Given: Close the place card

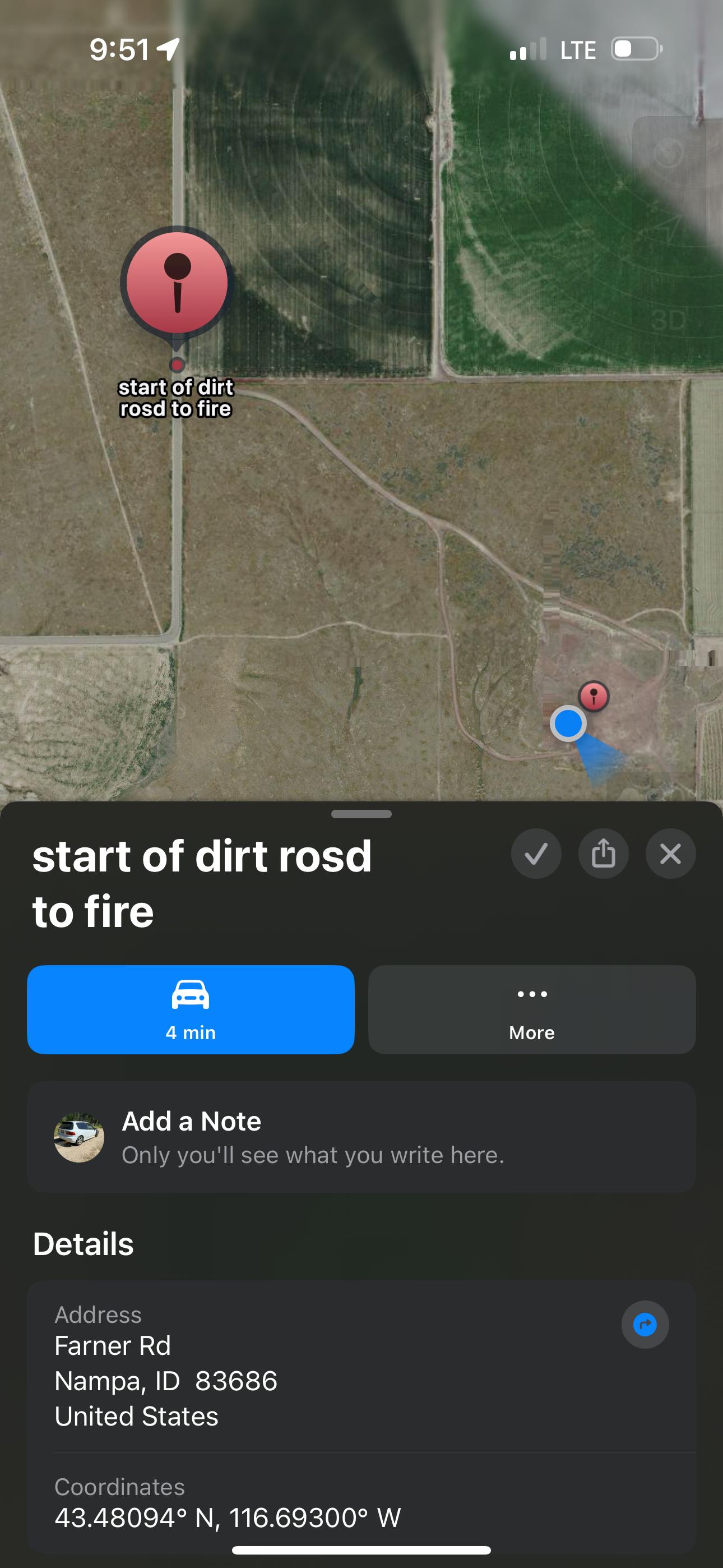Looking at the screenshot, I should pyautogui.click(x=670, y=854).
